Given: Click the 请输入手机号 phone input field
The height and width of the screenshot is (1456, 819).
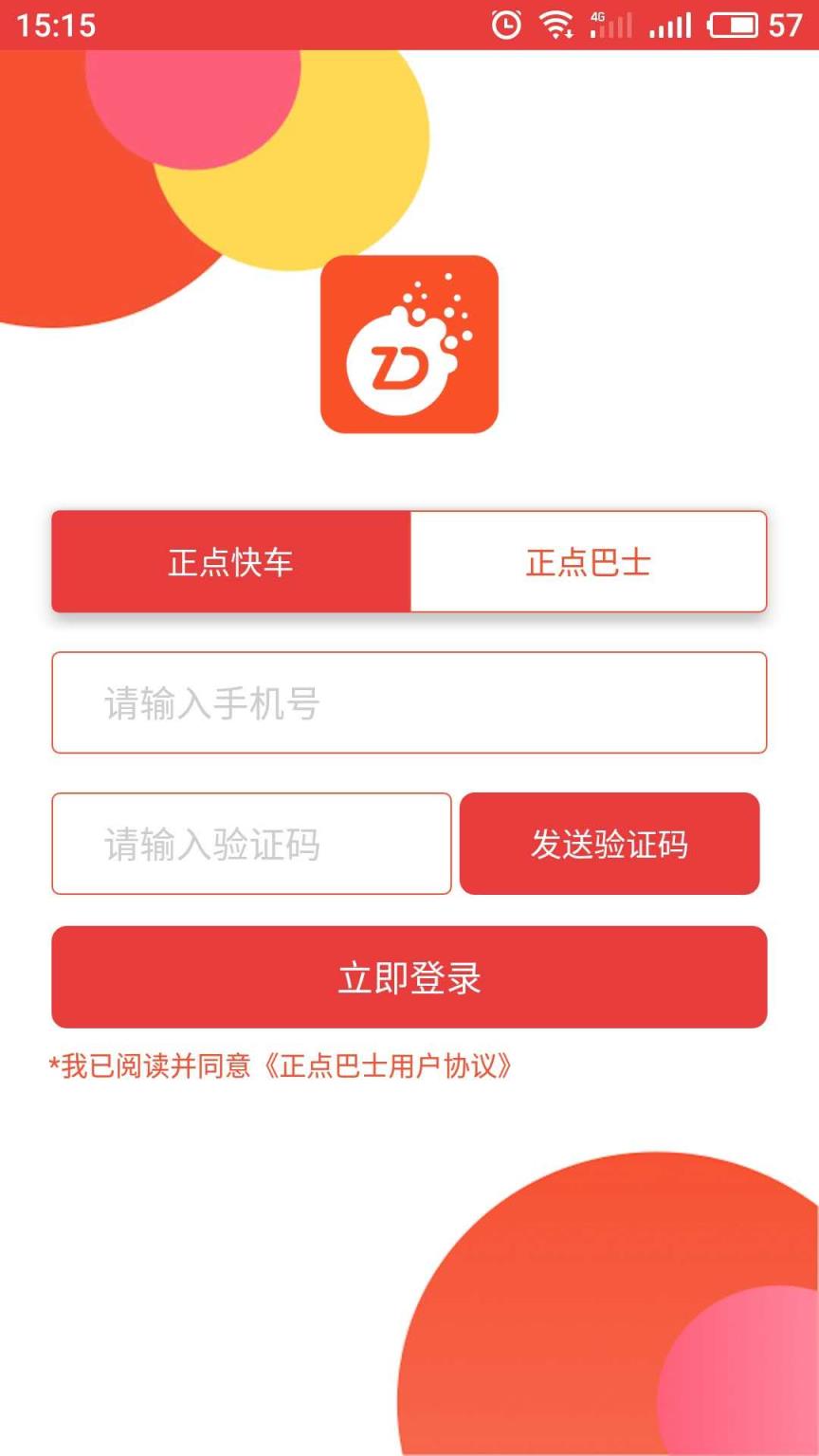Looking at the screenshot, I should click(409, 702).
